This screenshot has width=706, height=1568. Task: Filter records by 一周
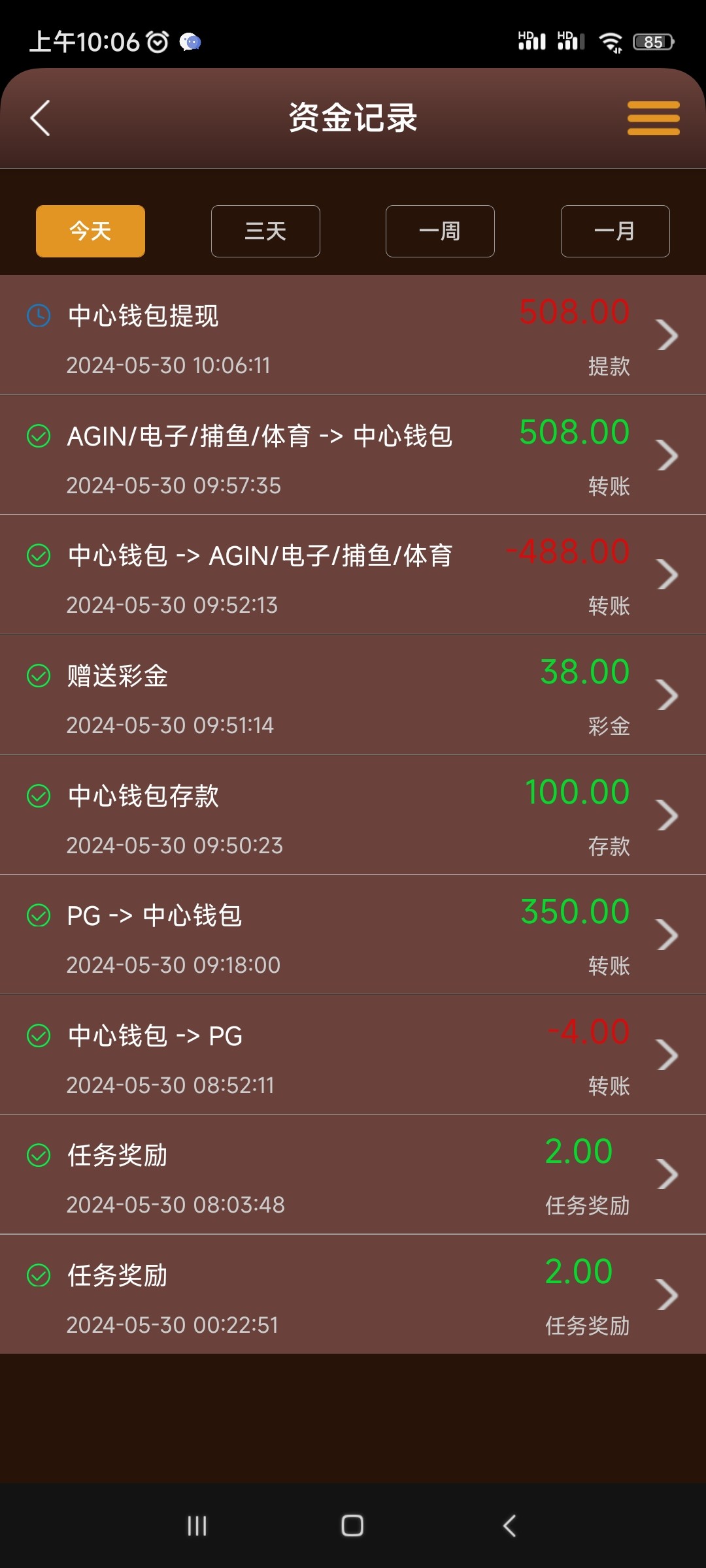tap(440, 231)
